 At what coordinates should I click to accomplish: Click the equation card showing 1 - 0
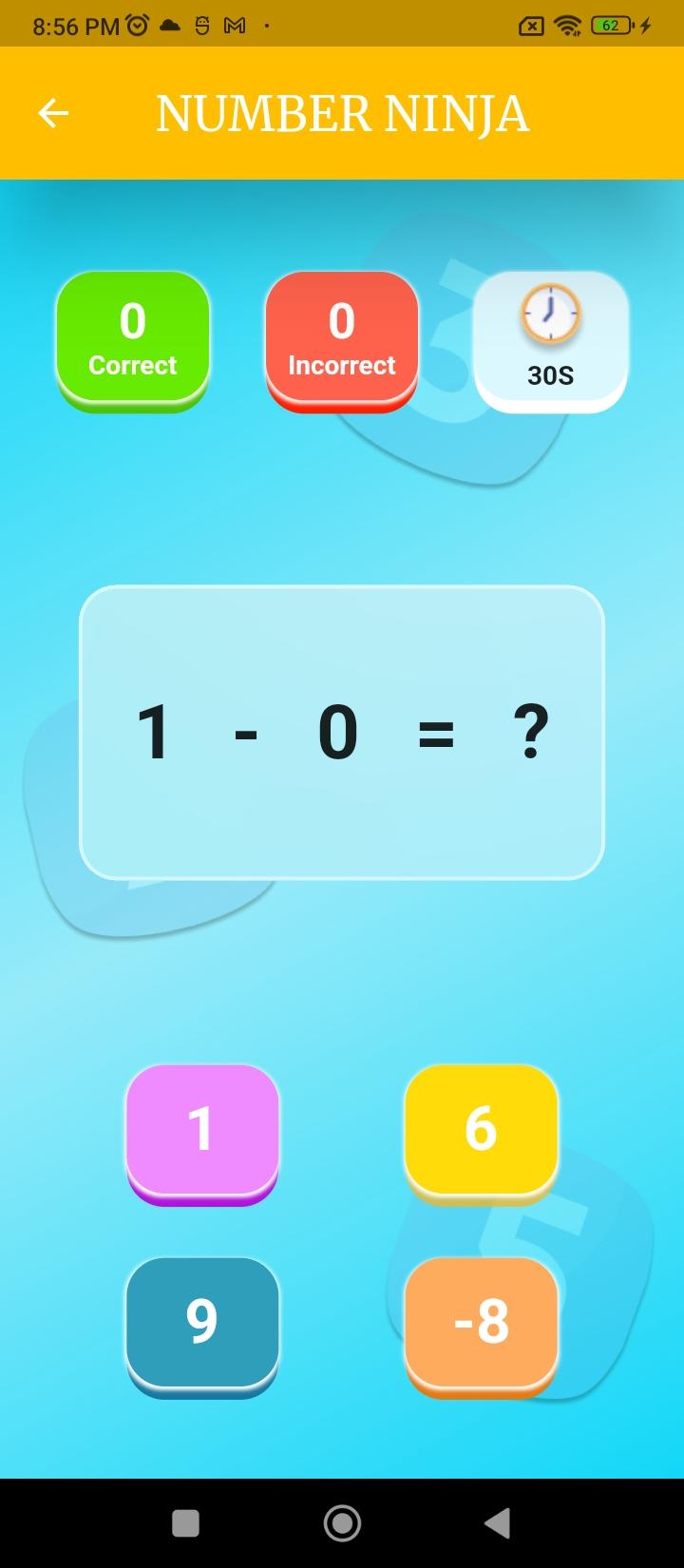[341, 732]
